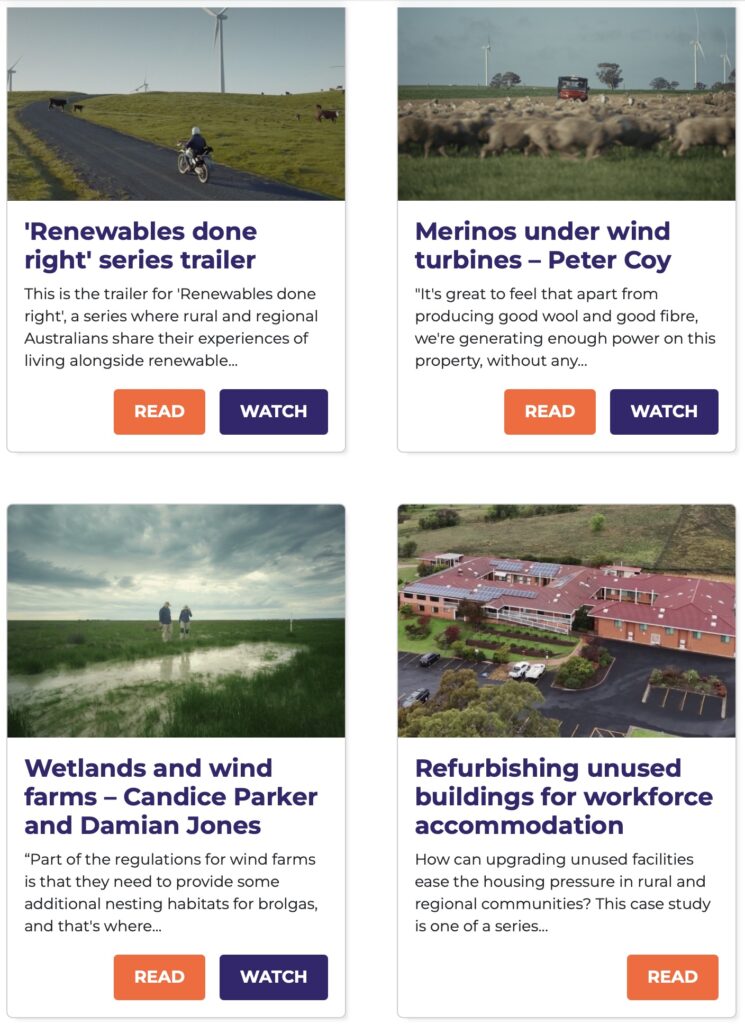Open the motorbike and wind turbine thumbnail
The width and height of the screenshot is (745, 1024).
click(x=176, y=104)
